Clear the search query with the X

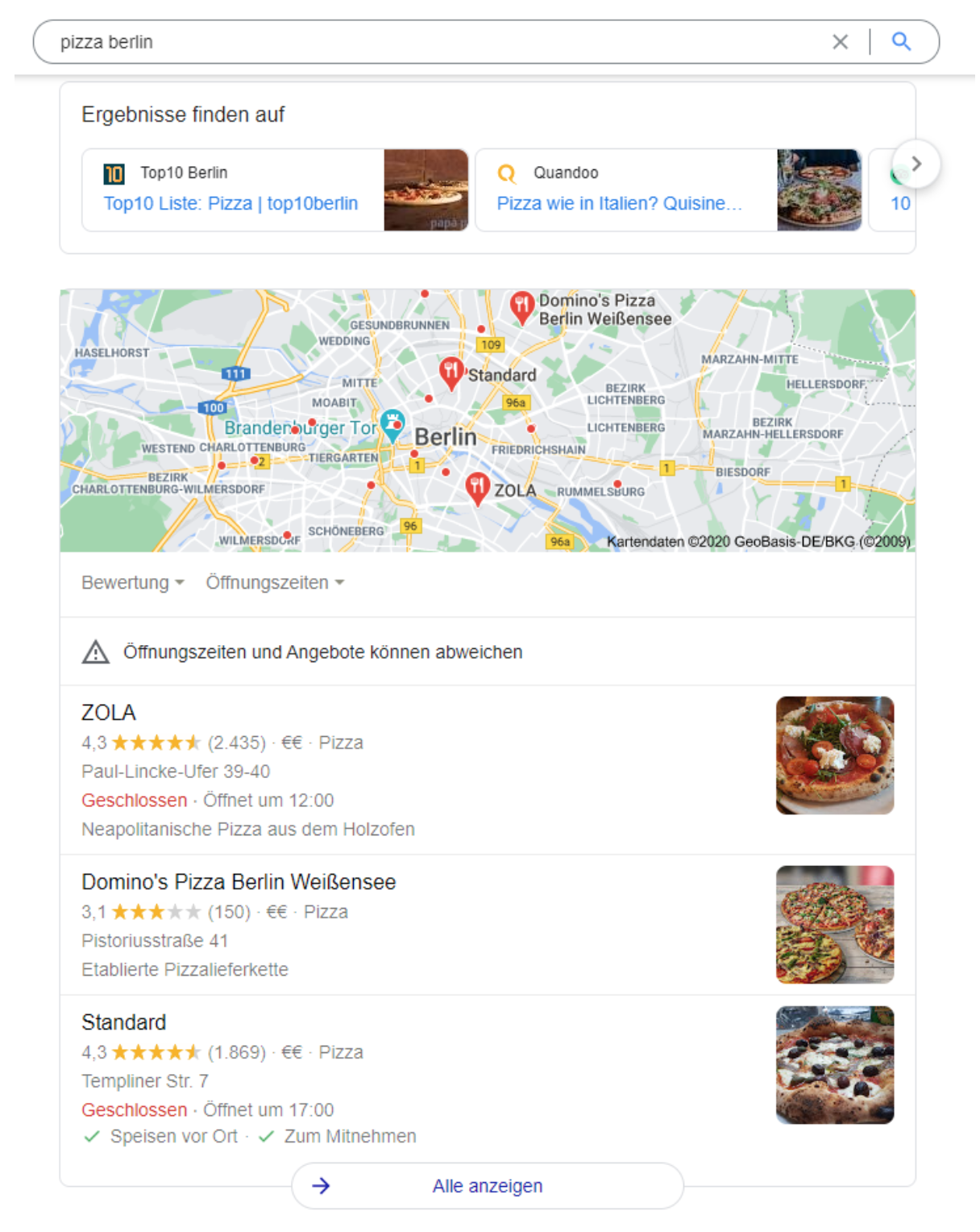[840, 42]
